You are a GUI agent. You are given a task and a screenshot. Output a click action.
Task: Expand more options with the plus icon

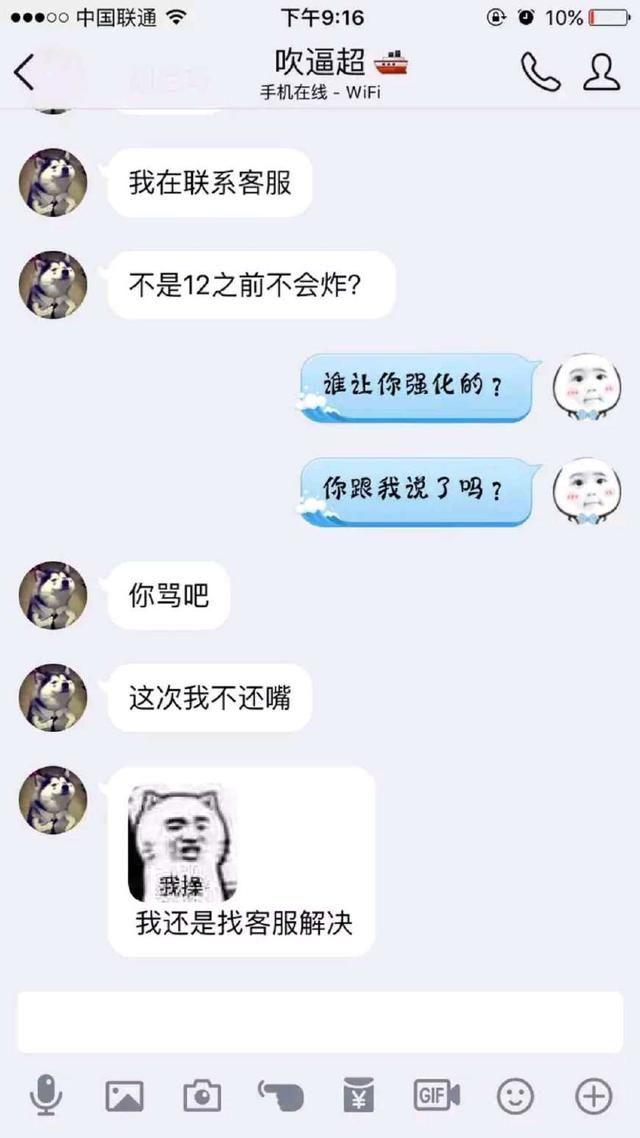click(x=594, y=1096)
